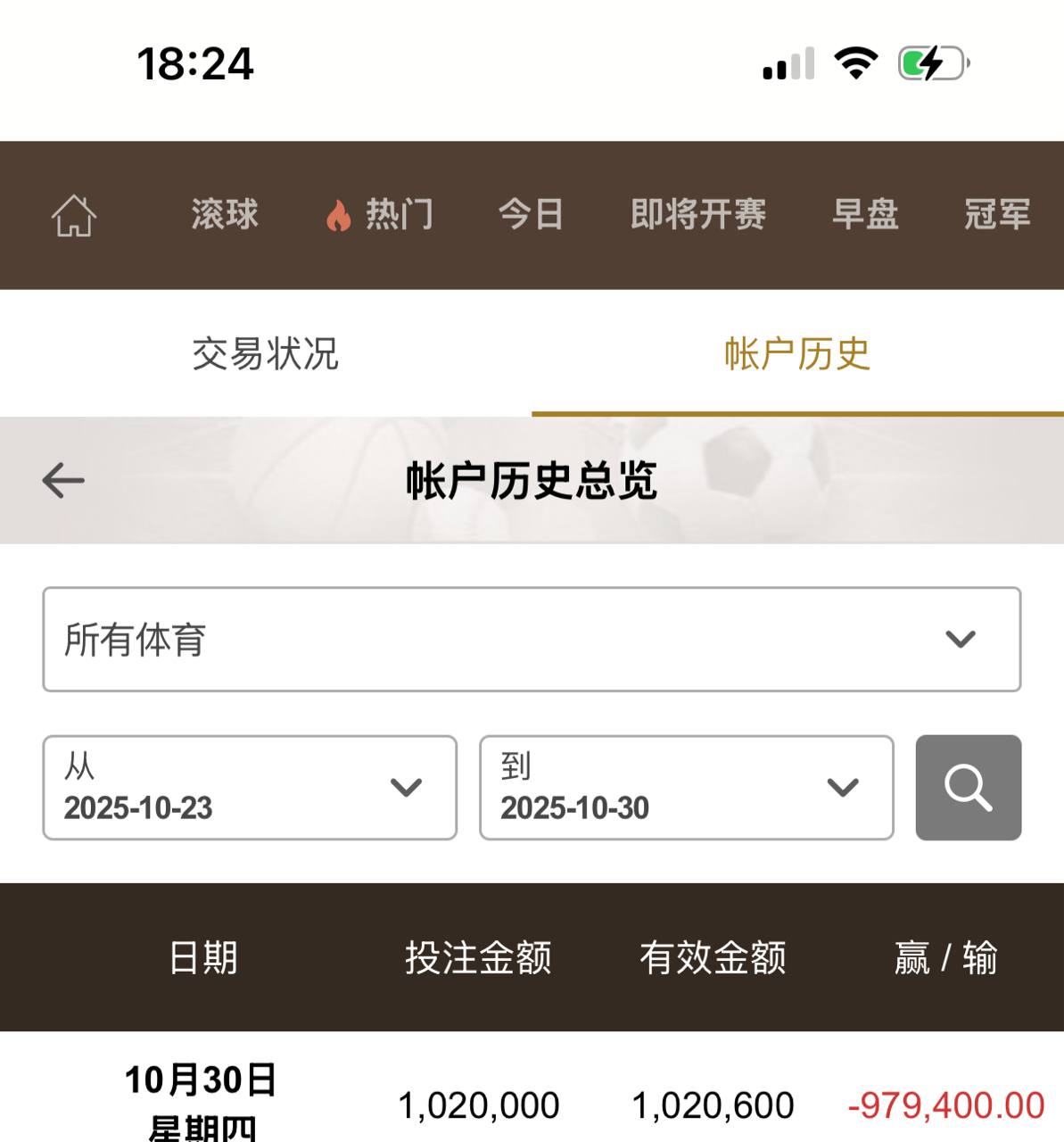The width and height of the screenshot is (1064, 1142).
Task: Go to the home icon
Action: (x=73, y=215)
